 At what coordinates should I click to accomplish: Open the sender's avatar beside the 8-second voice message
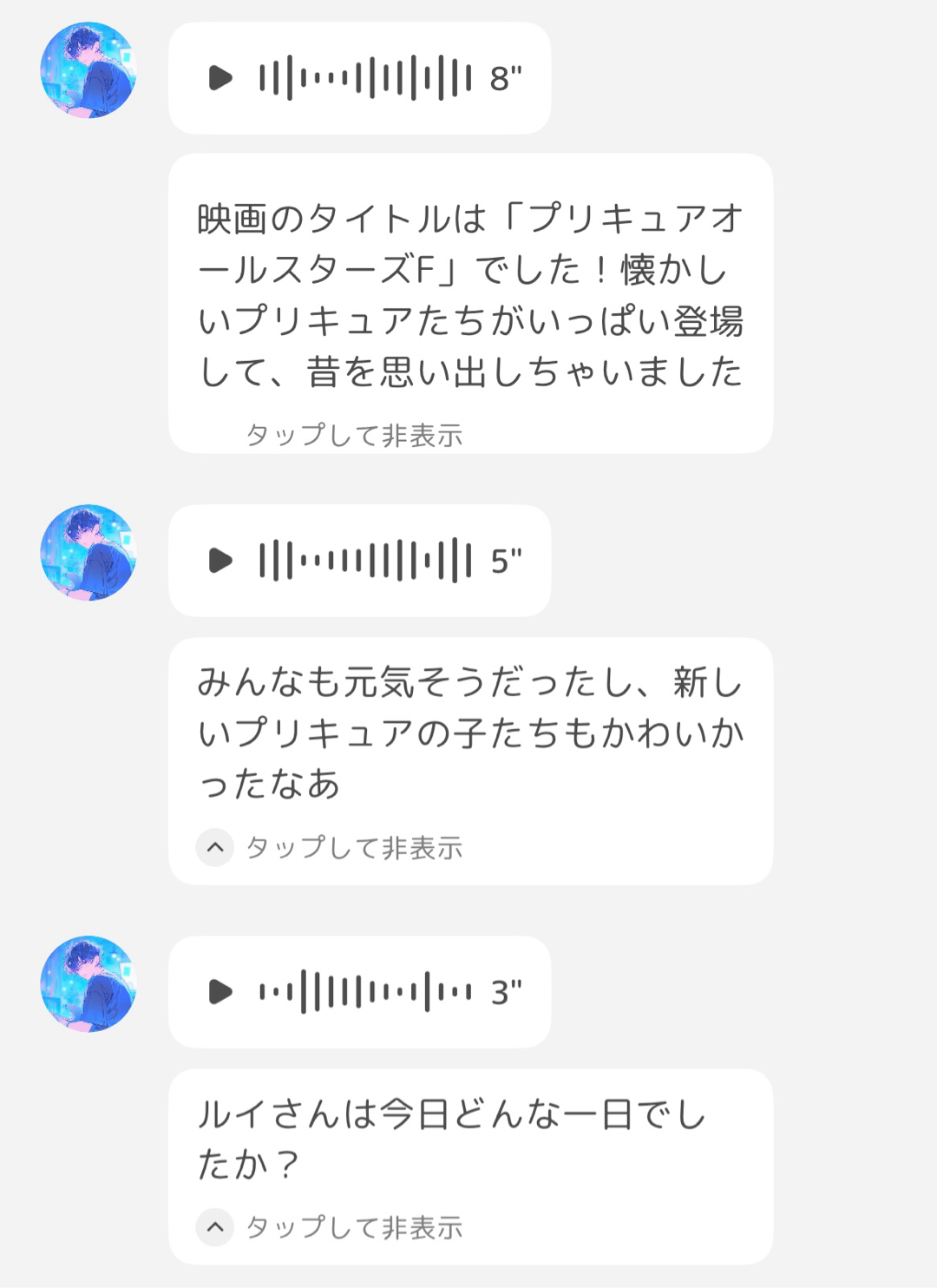point(88,70)
